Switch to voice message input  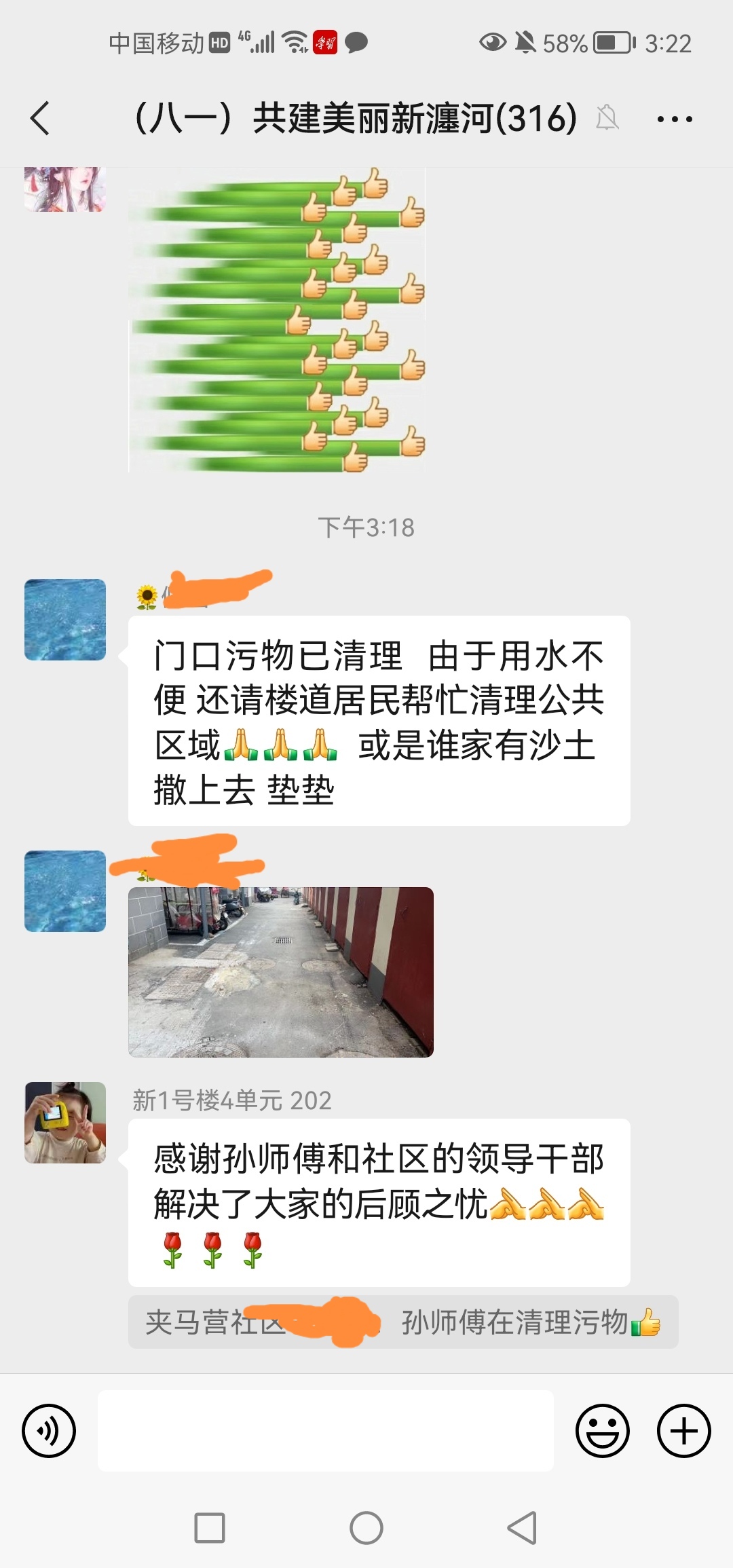49,1430
